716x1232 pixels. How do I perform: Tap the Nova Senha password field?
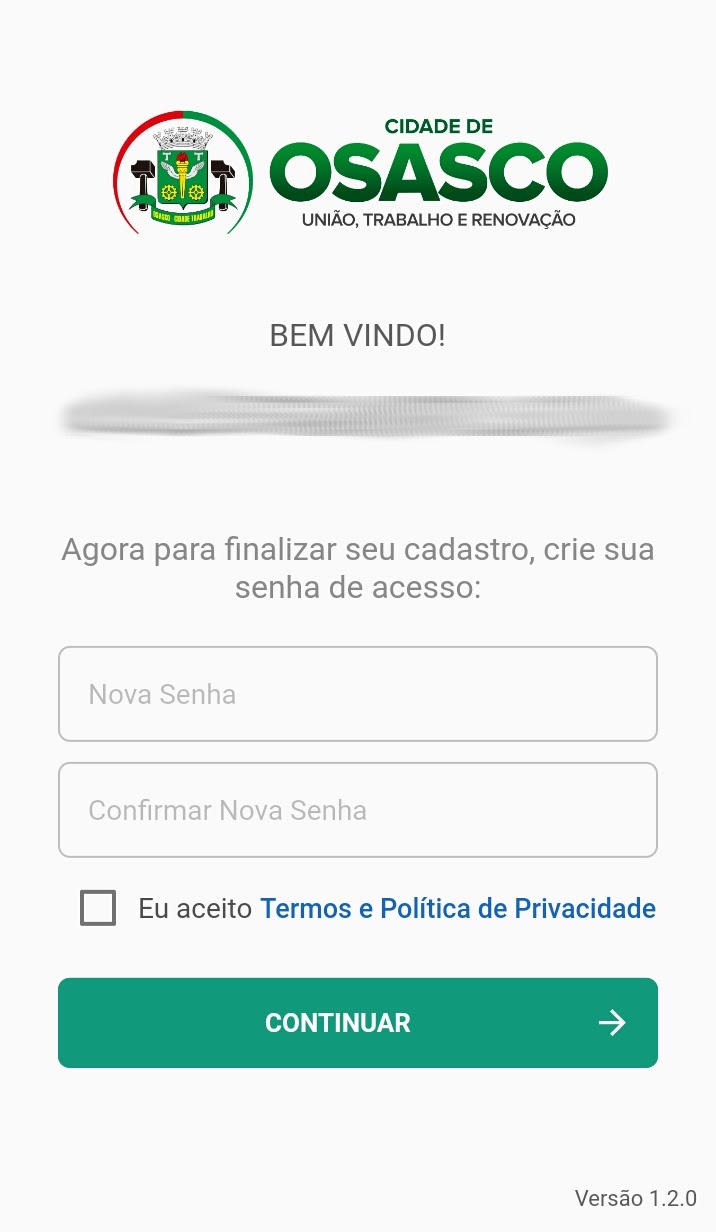[357, 694]
